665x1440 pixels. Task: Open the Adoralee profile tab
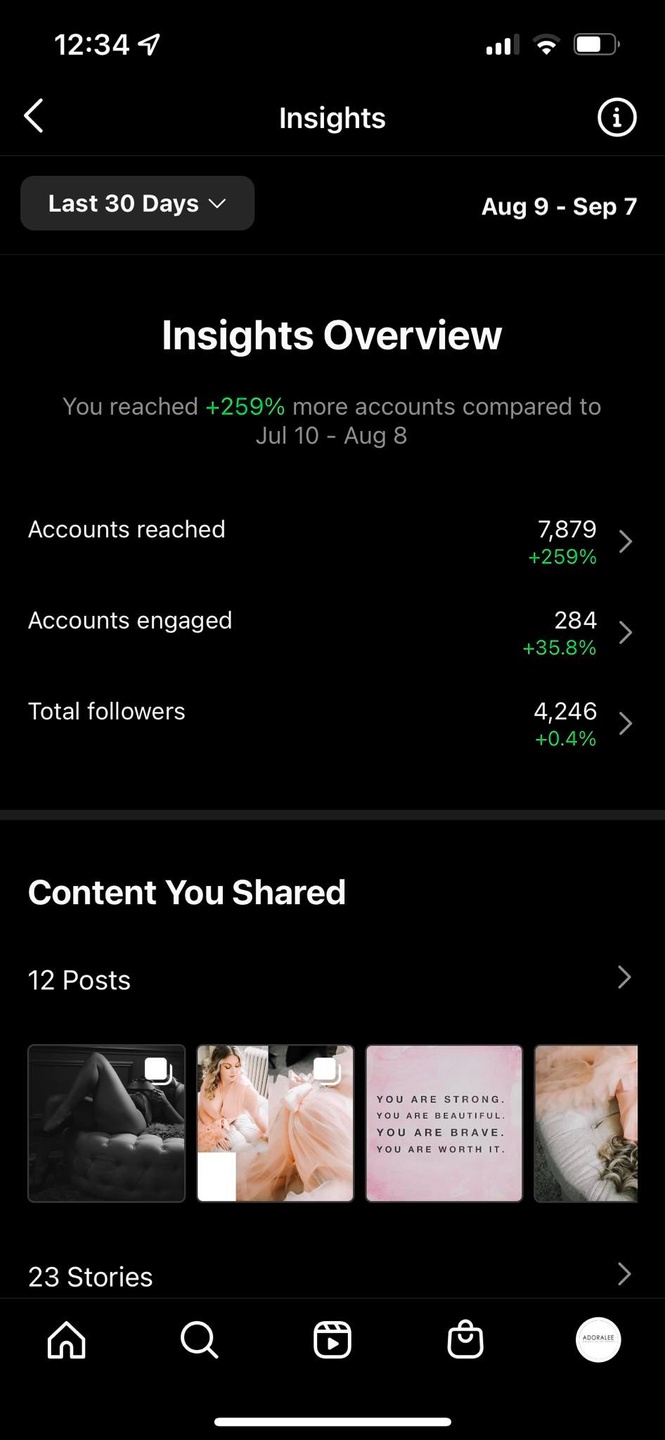(598, 1340)
